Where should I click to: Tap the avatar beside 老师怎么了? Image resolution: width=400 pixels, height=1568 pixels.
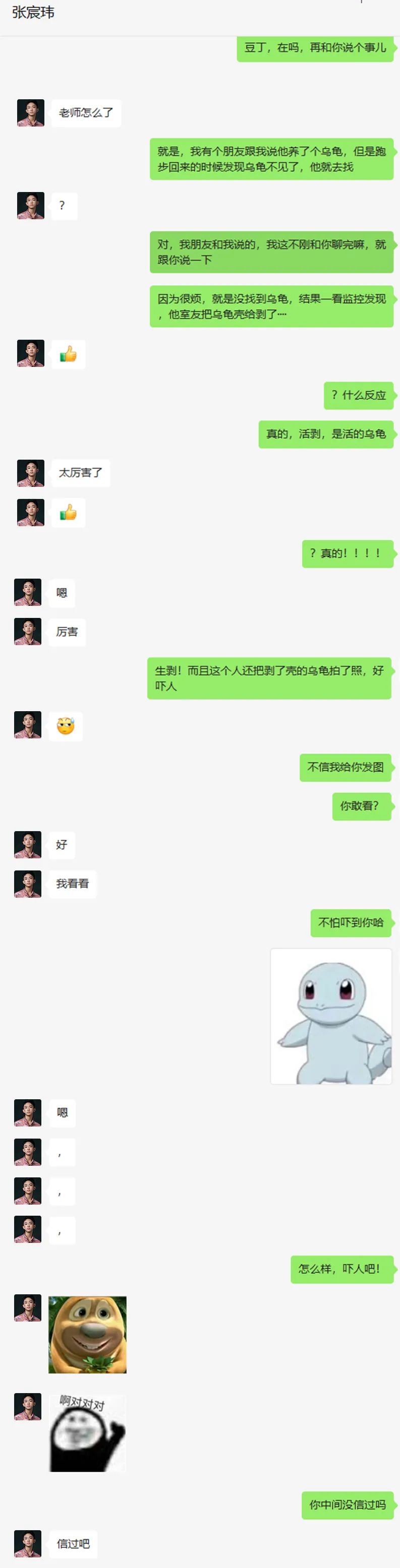(x=30, y=113)
